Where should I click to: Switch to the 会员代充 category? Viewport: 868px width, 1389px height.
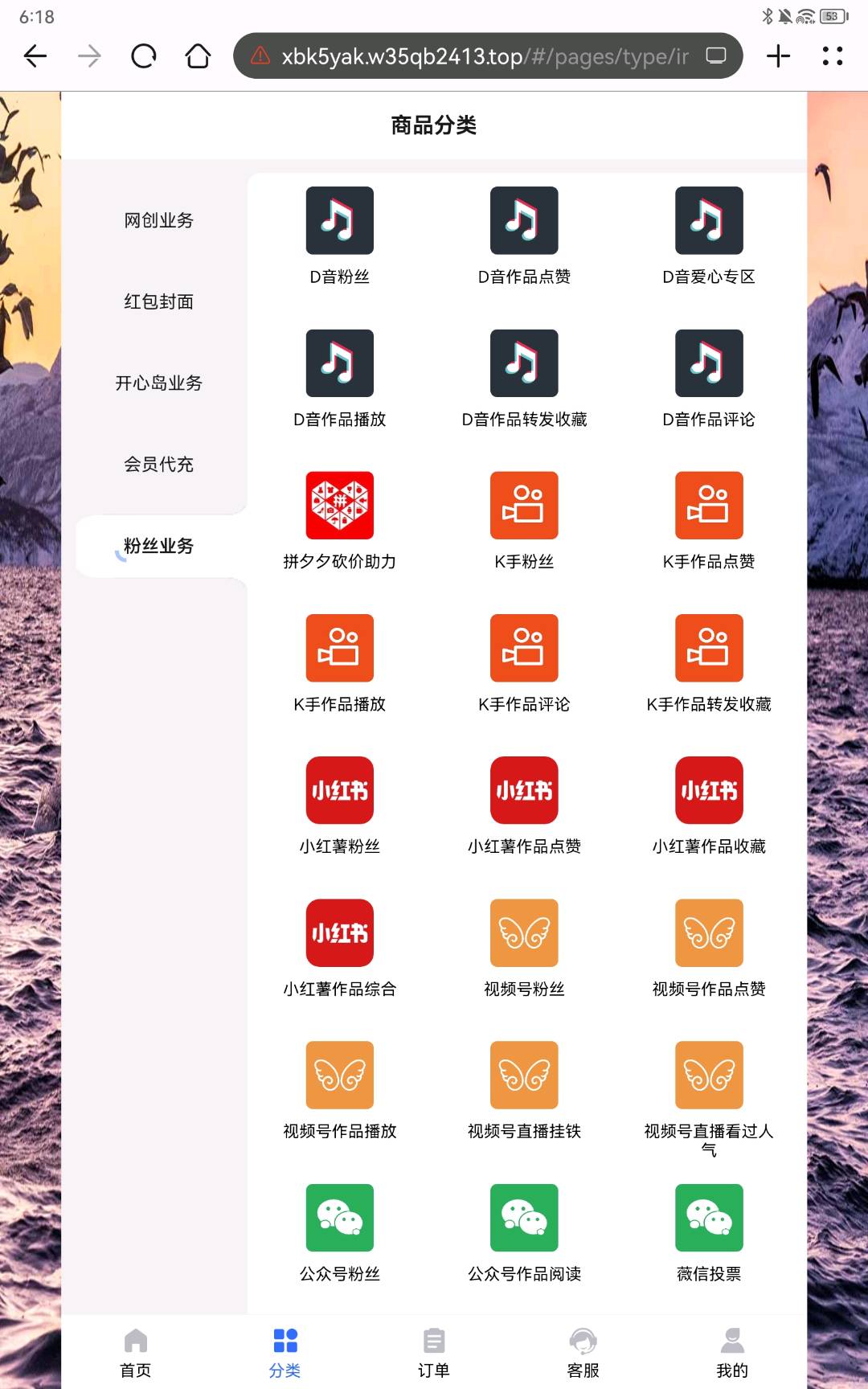click(158, 465)
